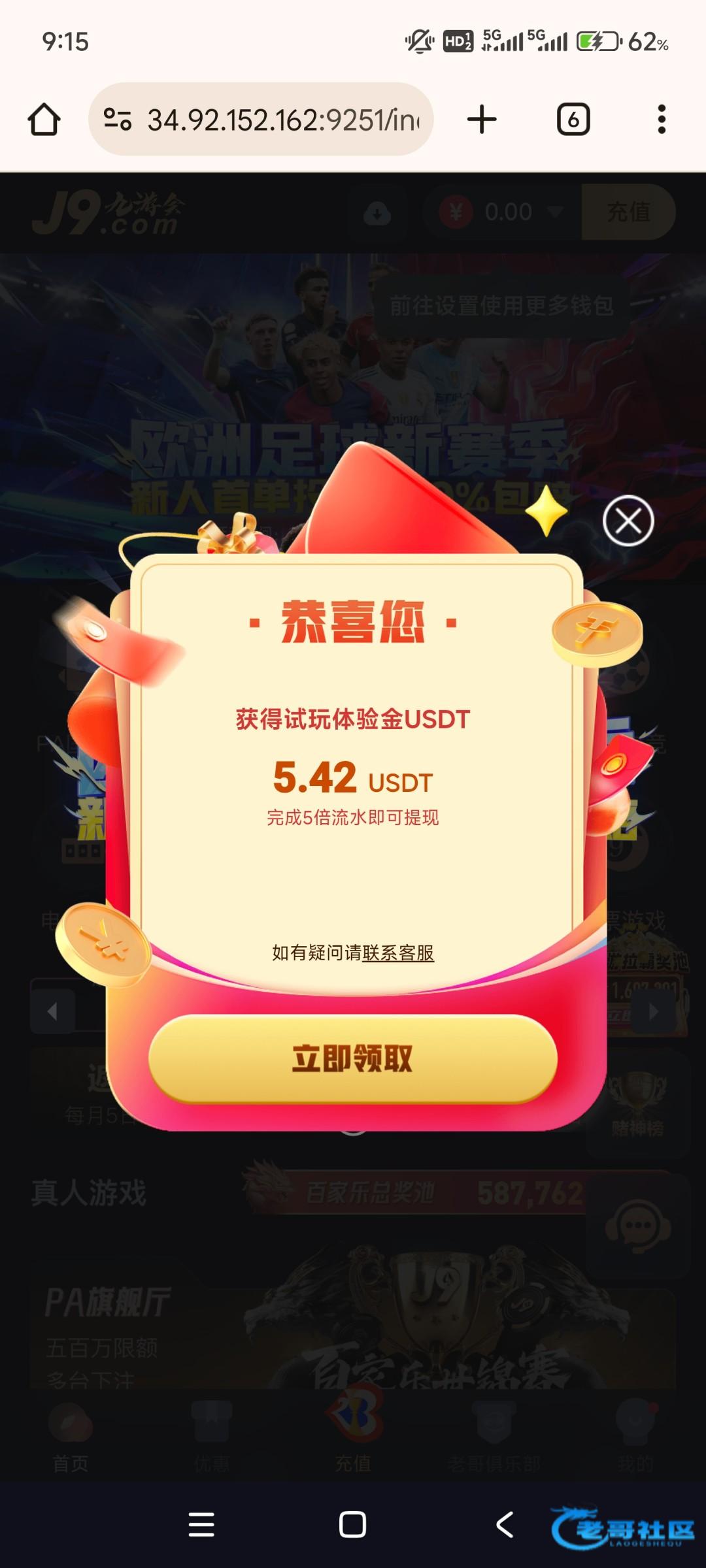Screen dimensions: 706x1568
Task: Close the congratulations popup
Action: (628, 521)
